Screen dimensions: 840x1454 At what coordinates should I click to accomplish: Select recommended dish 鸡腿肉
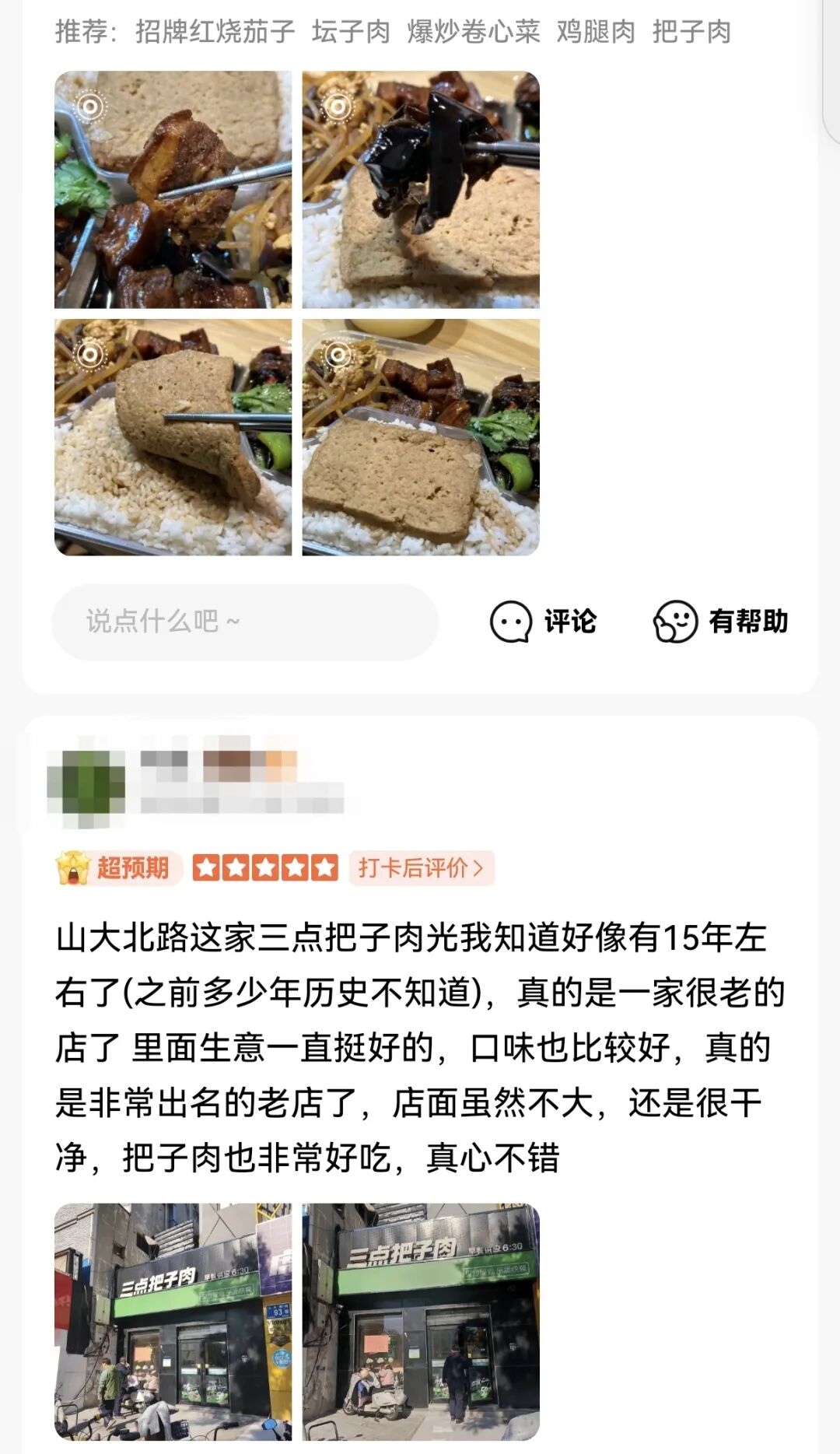tap(596, 32)
